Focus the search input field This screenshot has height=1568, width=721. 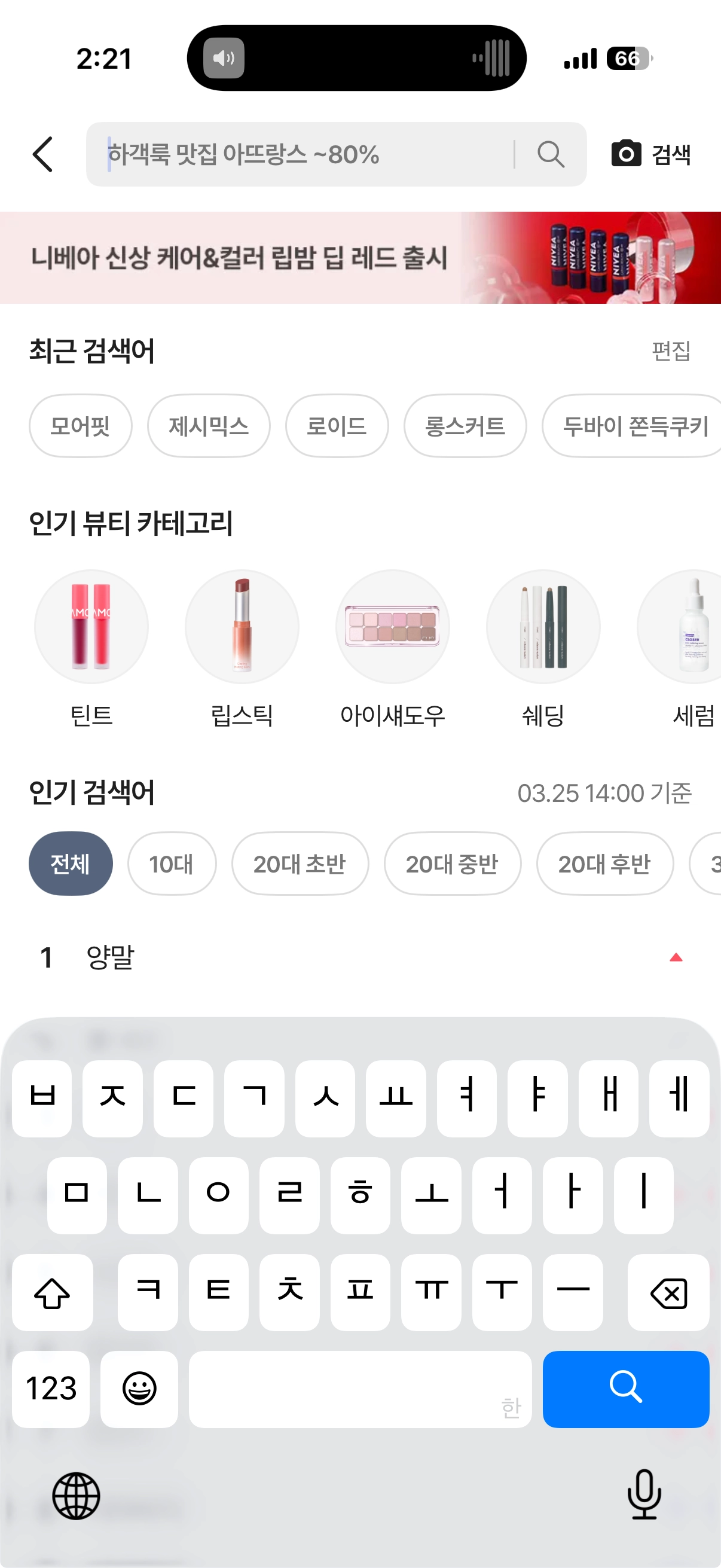point(304,154)
